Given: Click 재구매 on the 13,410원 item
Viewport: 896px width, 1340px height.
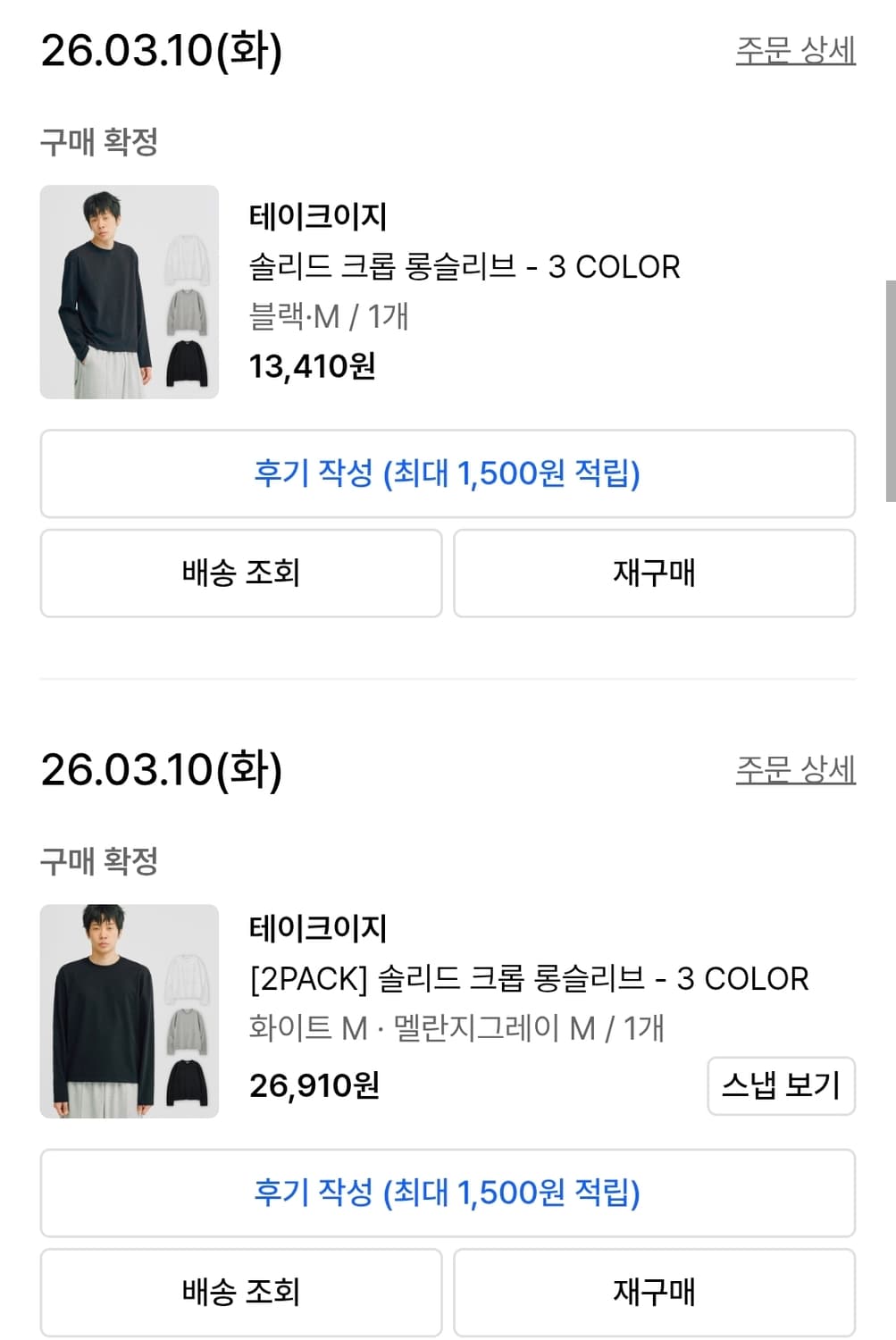Looking at the screenshot, I should [657, 573].
